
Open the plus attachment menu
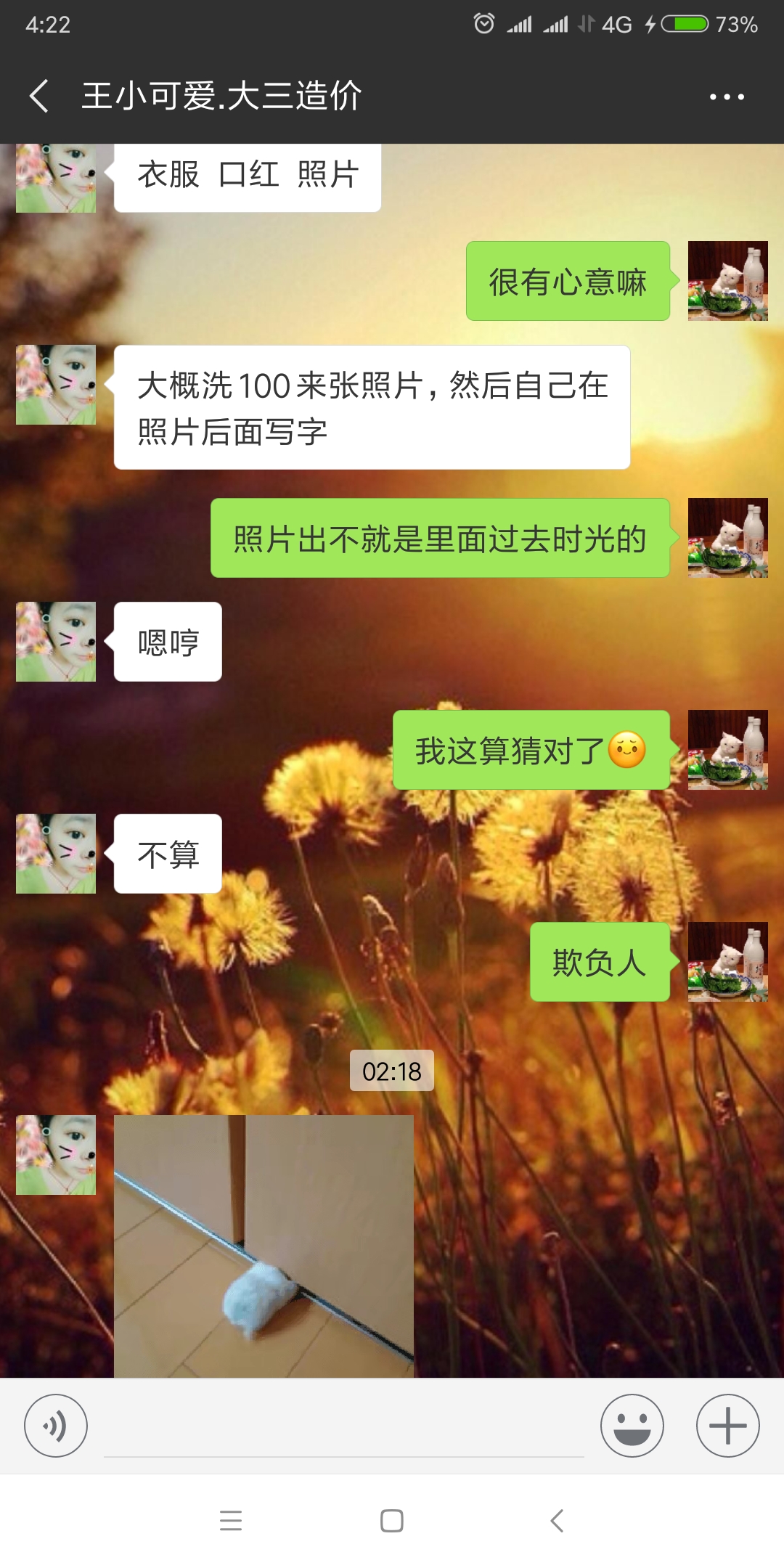[x=727, y=1425]
